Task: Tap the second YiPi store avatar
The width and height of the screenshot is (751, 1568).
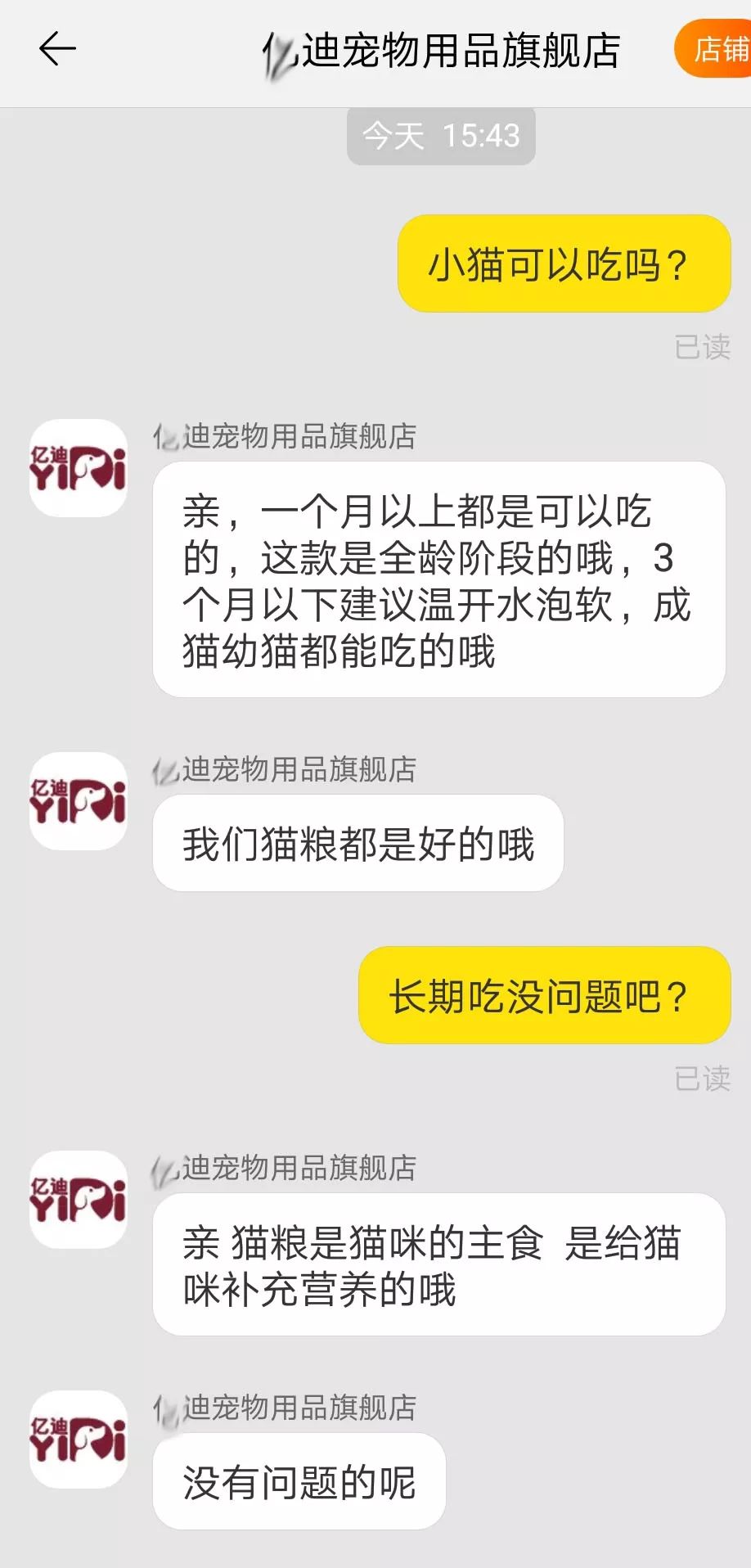Action: [78, 802]
